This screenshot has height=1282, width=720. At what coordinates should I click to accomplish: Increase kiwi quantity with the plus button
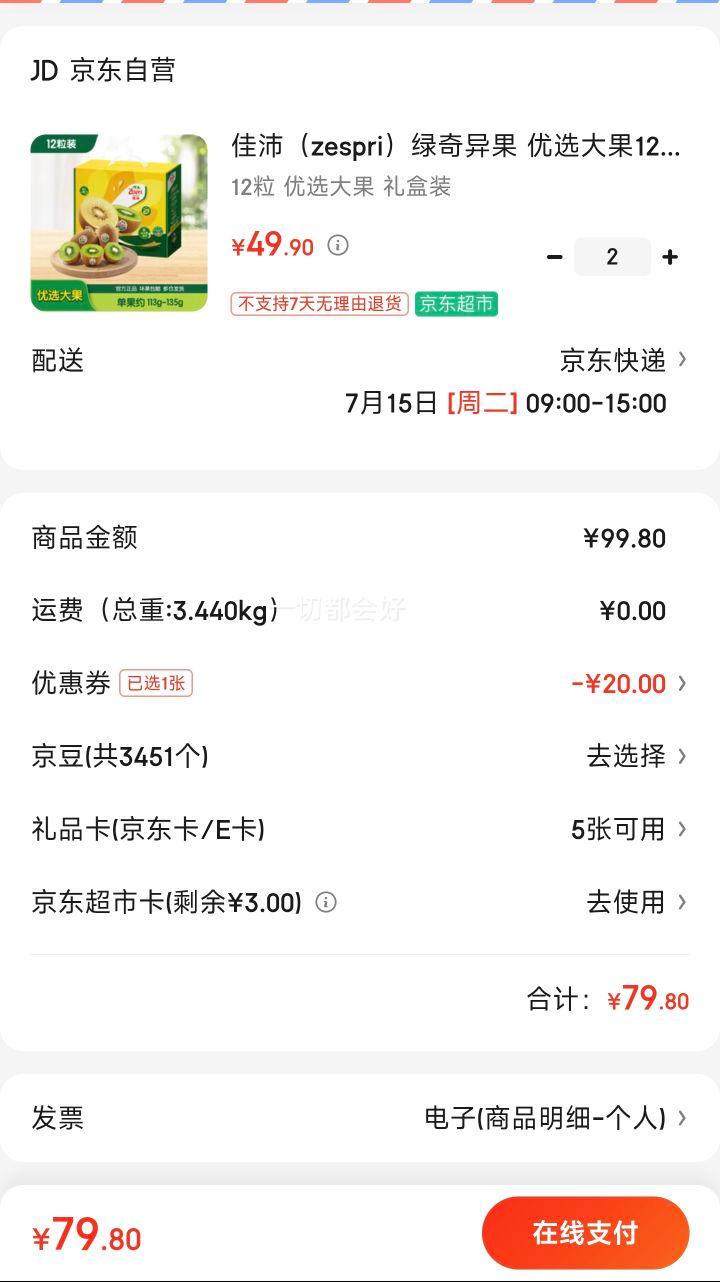point(670,257)
